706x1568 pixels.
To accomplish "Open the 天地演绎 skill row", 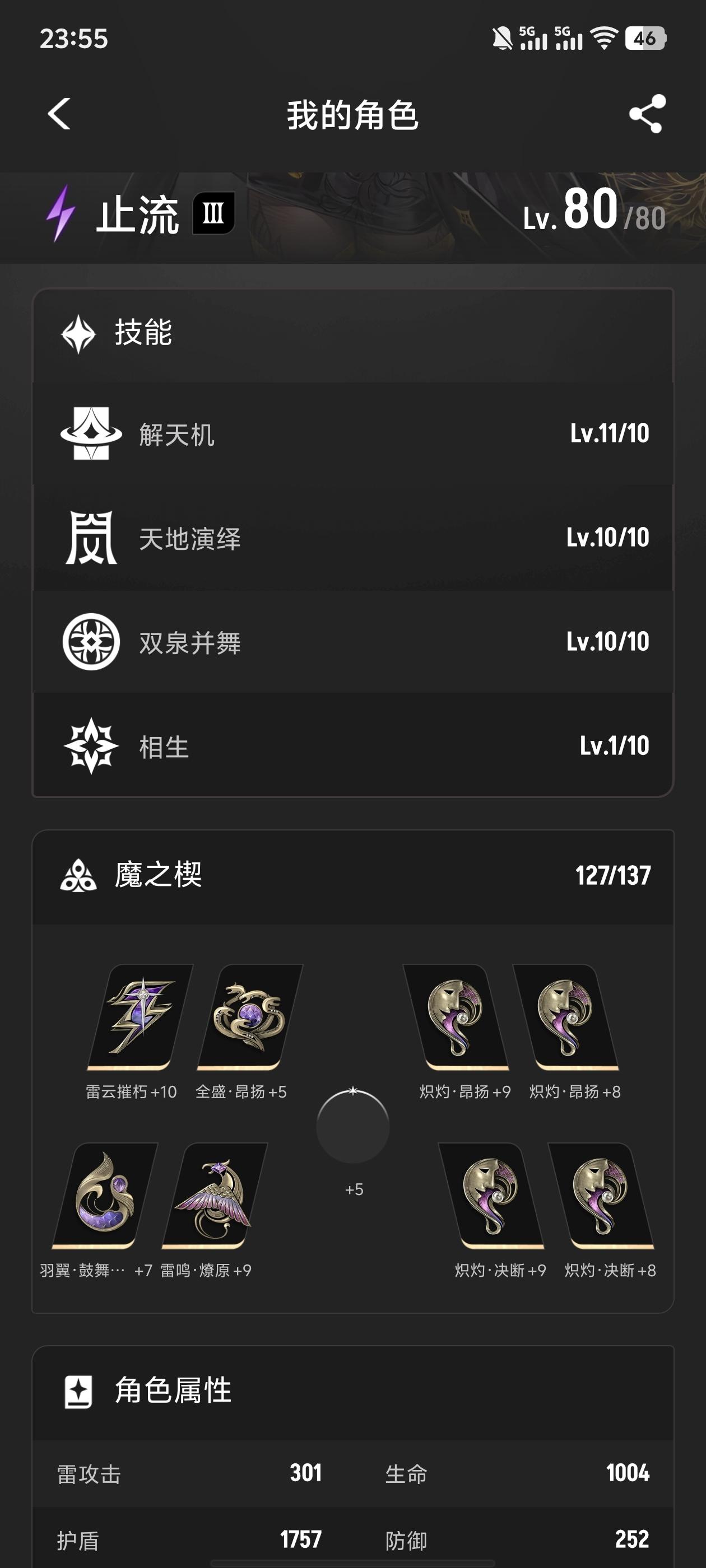I will point(352,538).
